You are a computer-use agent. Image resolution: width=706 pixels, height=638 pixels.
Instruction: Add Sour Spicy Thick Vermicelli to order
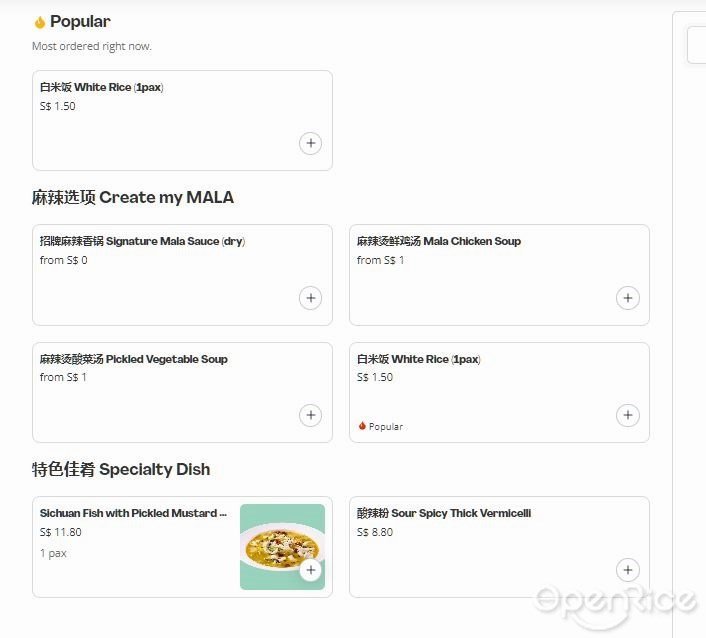click(628, 570)
